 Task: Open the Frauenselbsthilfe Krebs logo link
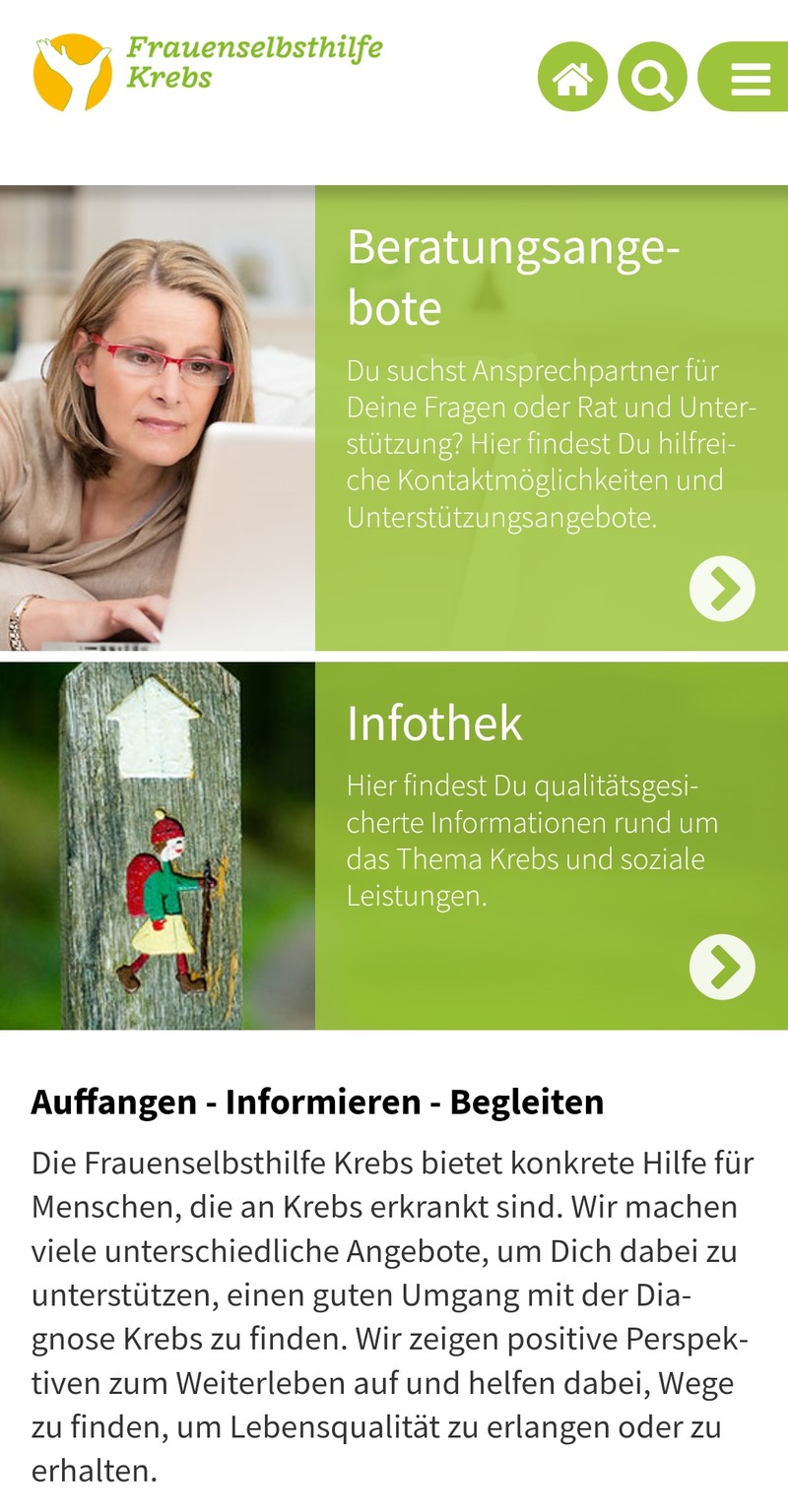pyautogui.click(x=208, y=71)
